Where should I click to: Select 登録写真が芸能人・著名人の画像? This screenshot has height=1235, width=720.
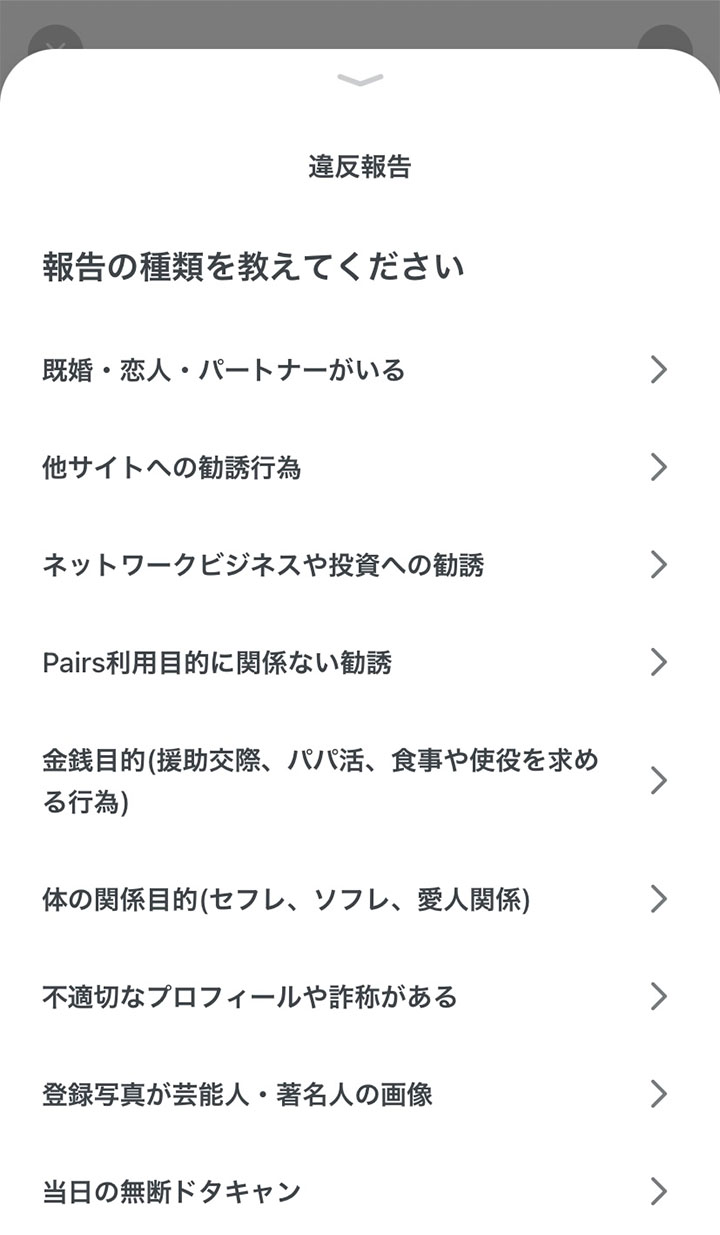click(x=360, y=1094)
